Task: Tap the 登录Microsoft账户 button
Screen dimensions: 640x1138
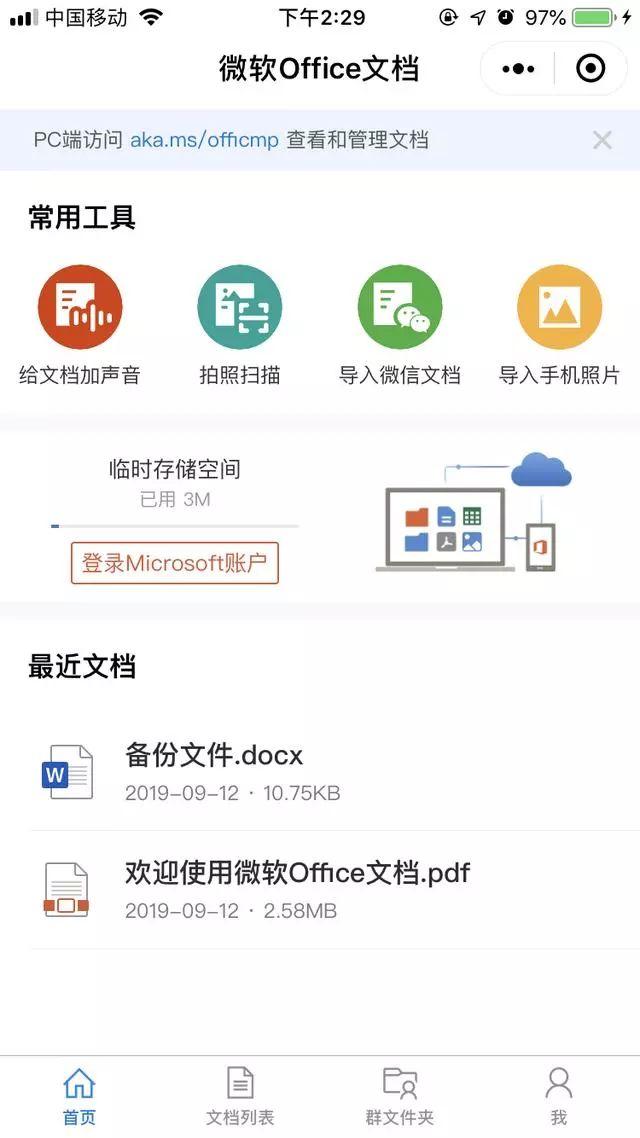Action: [x=175, y=563]
